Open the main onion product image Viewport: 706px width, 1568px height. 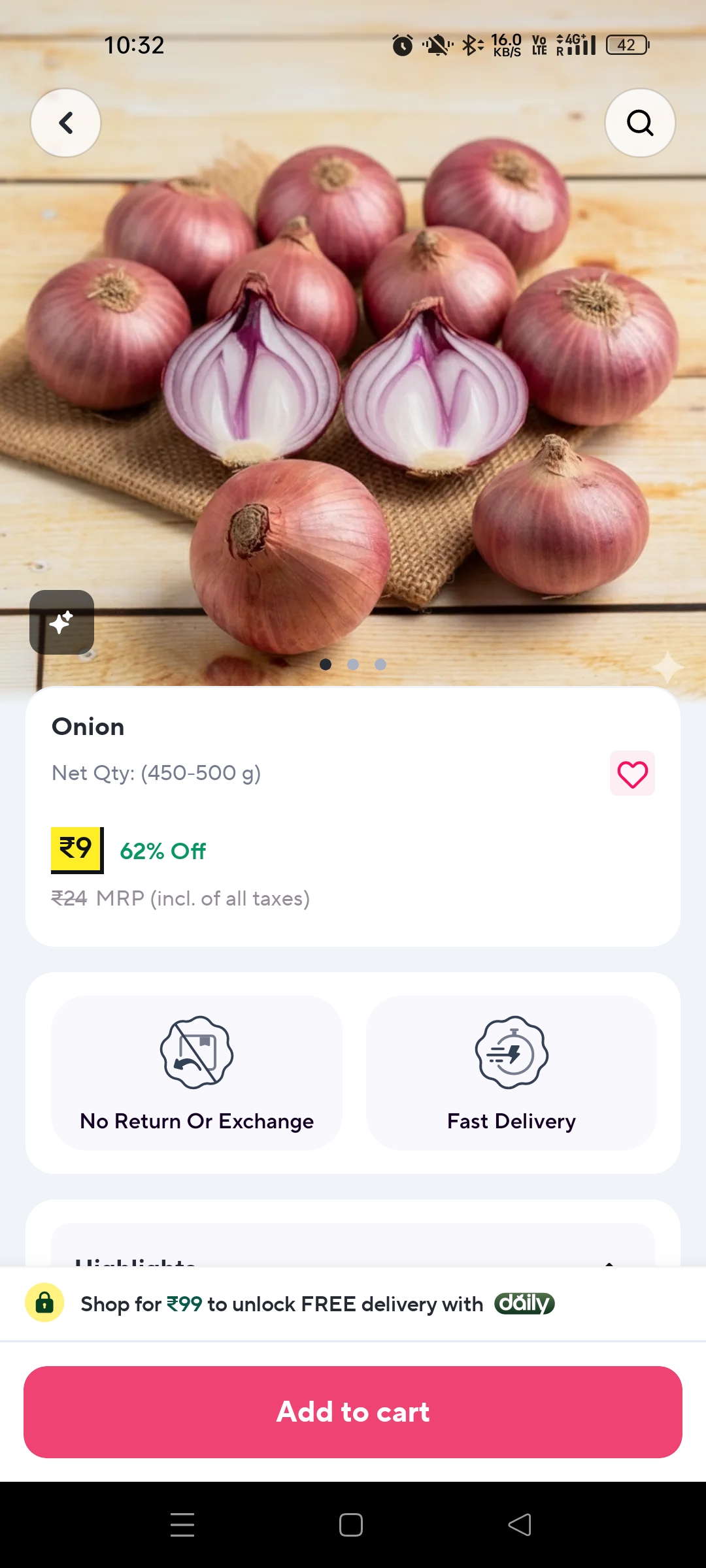tap(353, 392)
